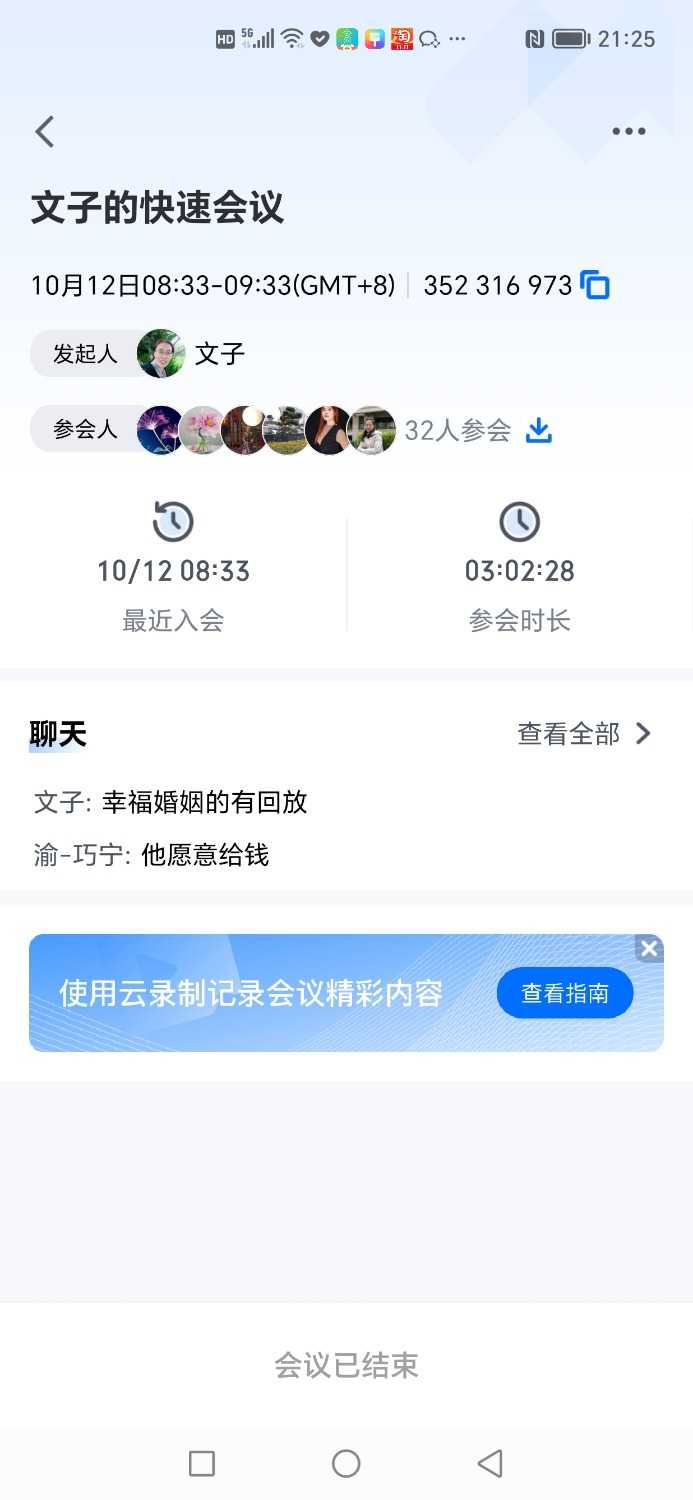
Task: Copy the meeting ID 352 316 973
Action: [595, 285]
